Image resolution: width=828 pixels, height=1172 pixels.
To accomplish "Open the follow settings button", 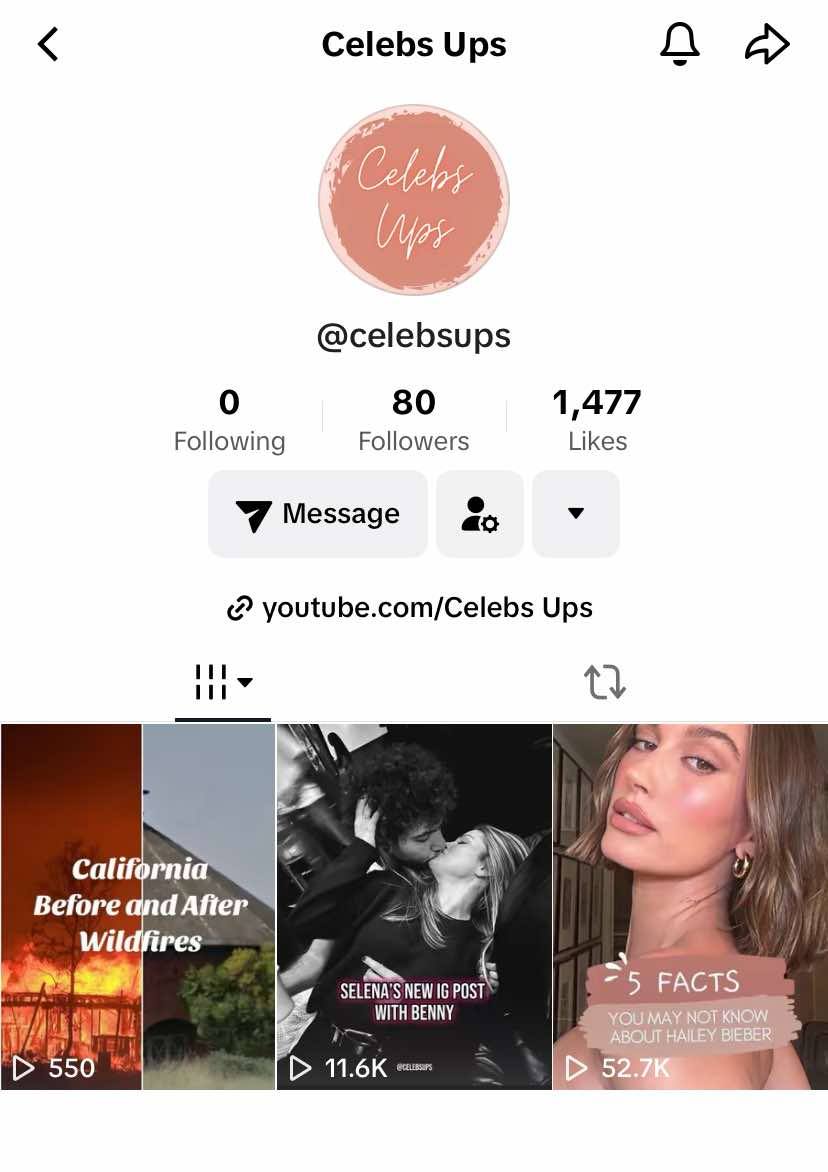I will (480, 514).
